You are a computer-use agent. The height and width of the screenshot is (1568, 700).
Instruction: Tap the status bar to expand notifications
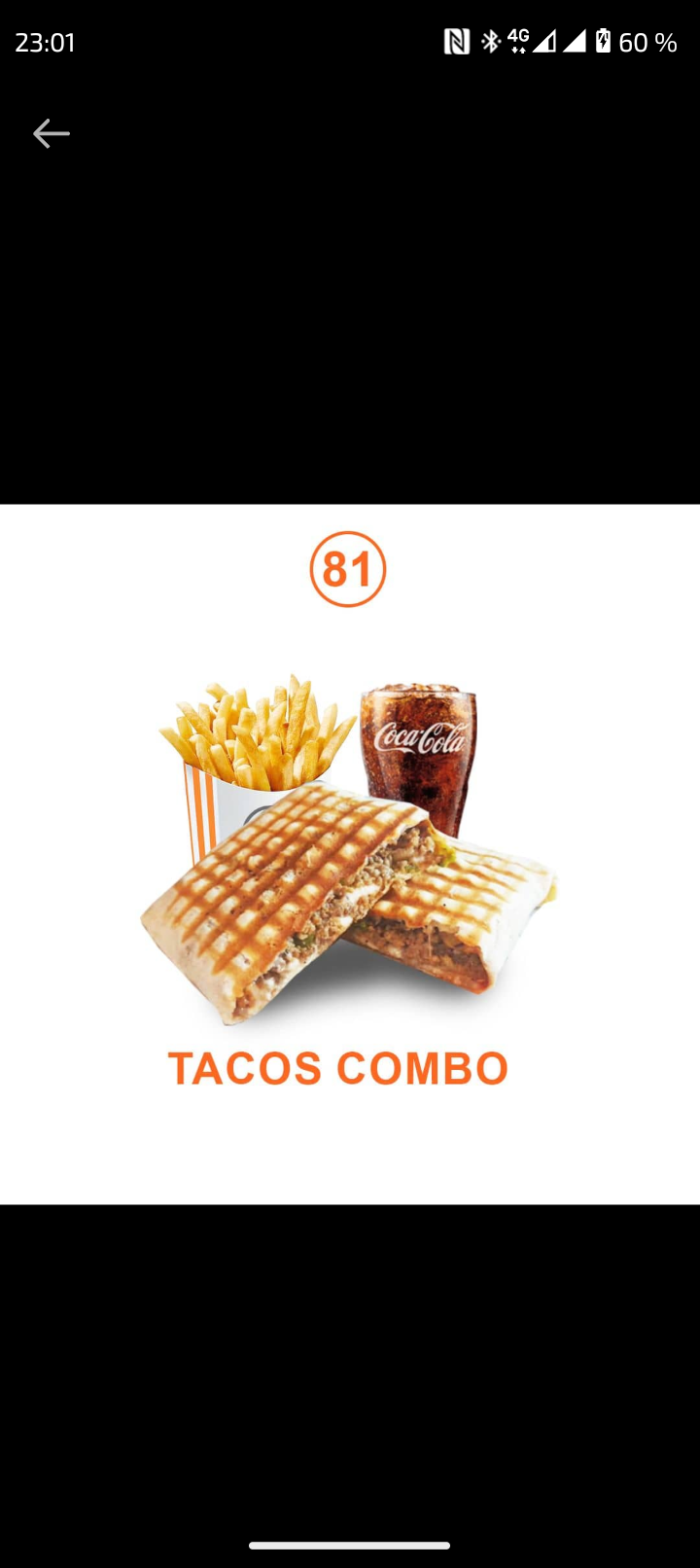point(292,41)
